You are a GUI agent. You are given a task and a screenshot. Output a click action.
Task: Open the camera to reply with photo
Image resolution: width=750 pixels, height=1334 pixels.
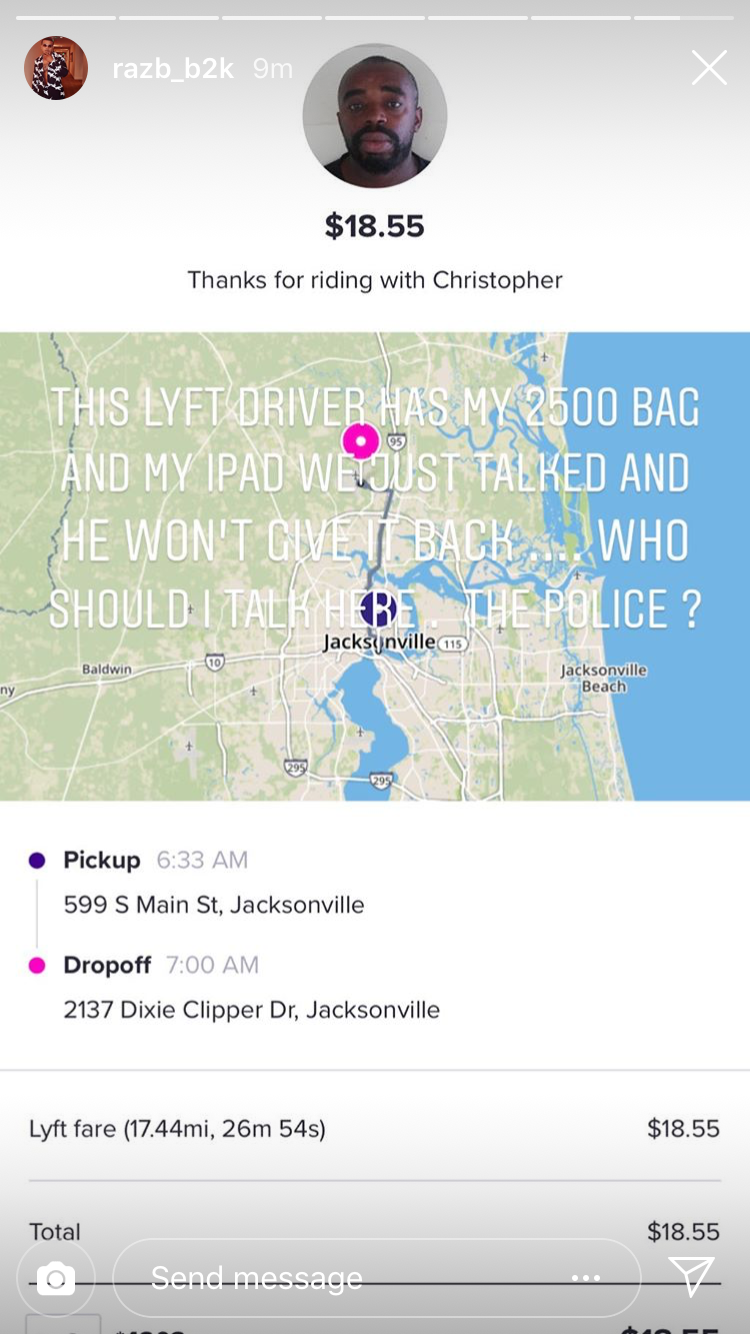point(58,1277)
